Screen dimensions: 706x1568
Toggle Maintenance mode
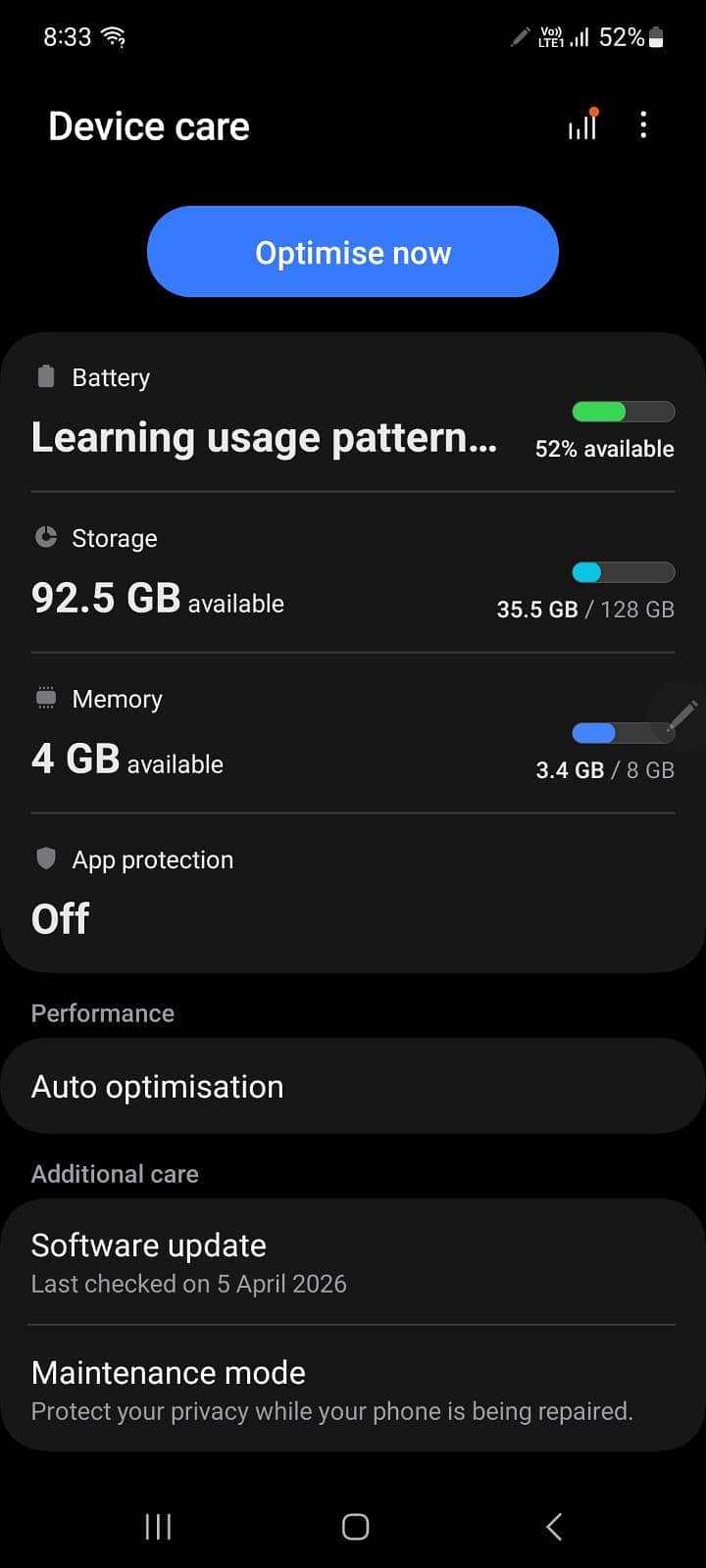[353, 1389]
